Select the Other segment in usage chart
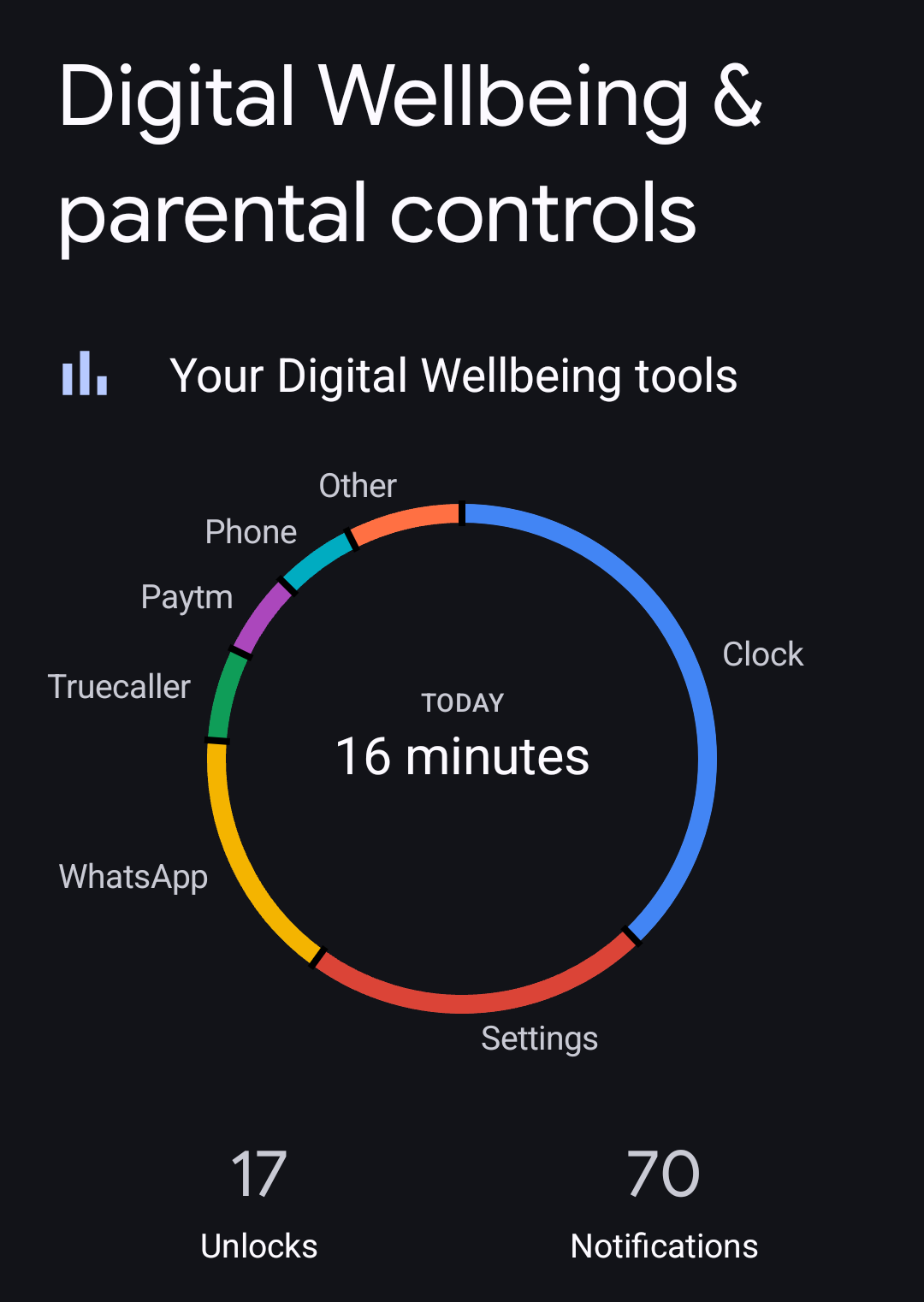This screenshot has height=1302, width=924. coord(405,522)
